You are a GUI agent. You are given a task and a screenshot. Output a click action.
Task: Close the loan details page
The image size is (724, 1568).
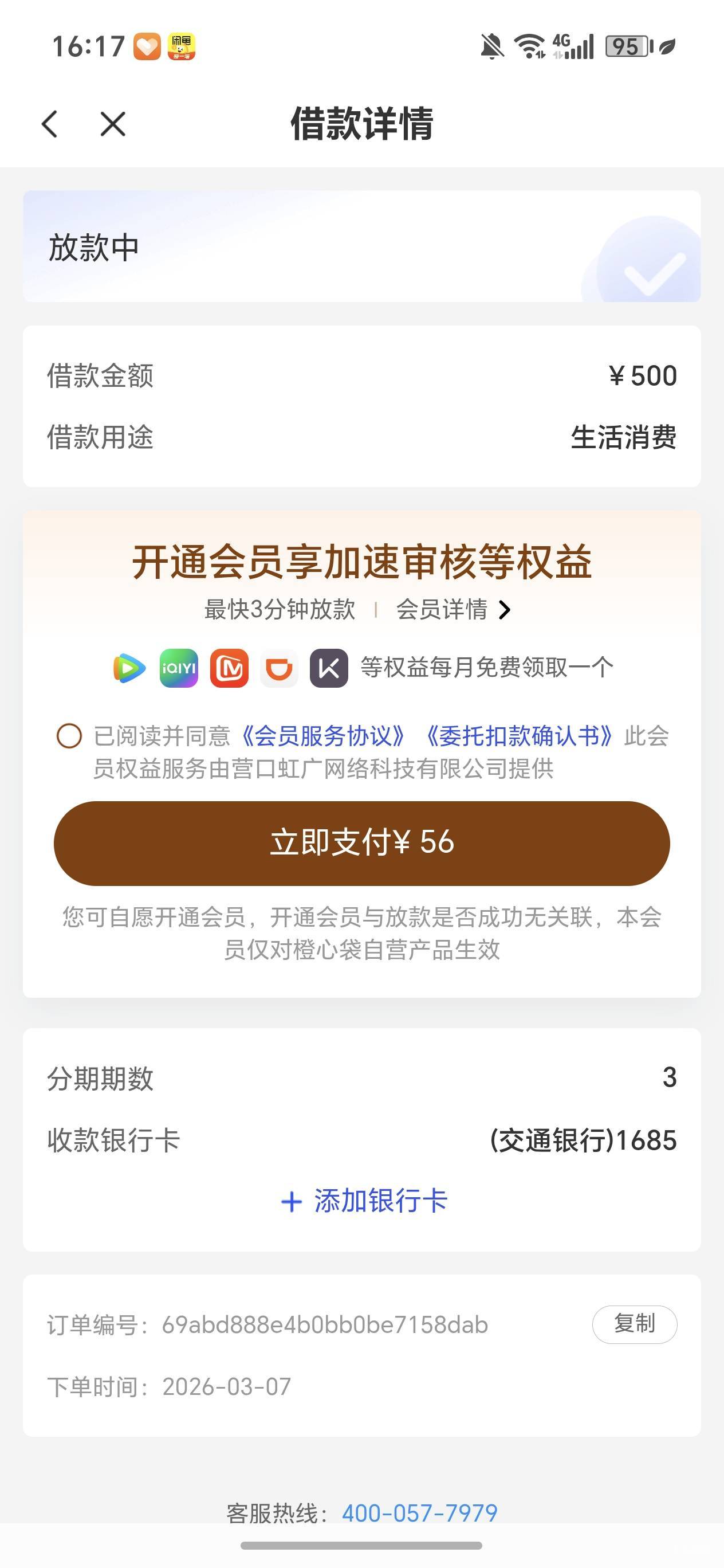point(113,124)
